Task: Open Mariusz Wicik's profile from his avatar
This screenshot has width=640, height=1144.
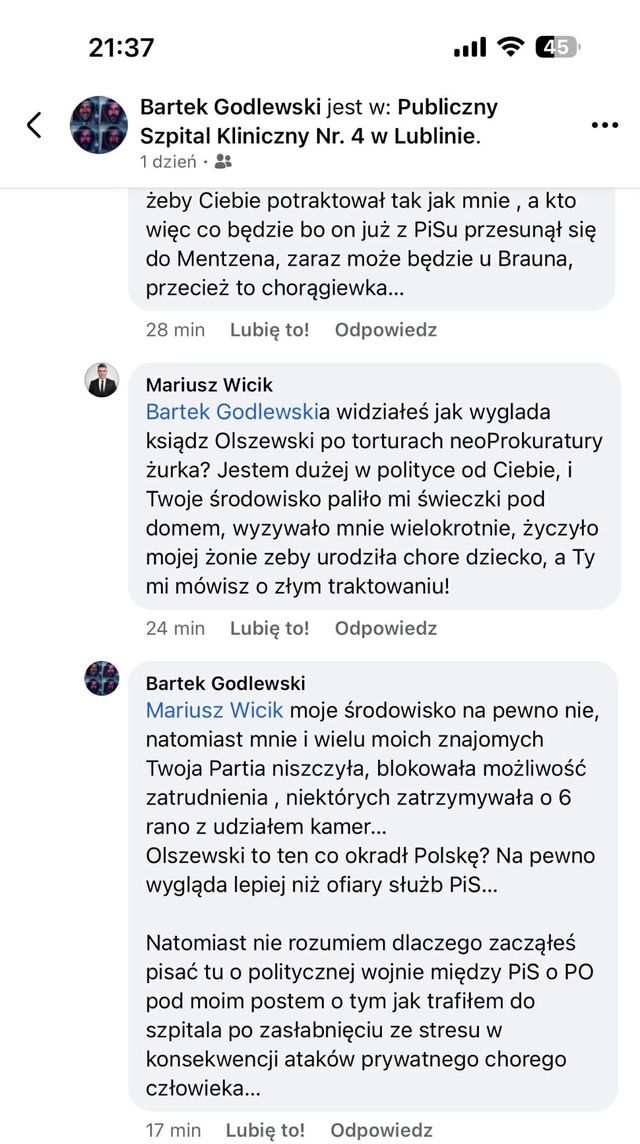Action: [101, 380]
